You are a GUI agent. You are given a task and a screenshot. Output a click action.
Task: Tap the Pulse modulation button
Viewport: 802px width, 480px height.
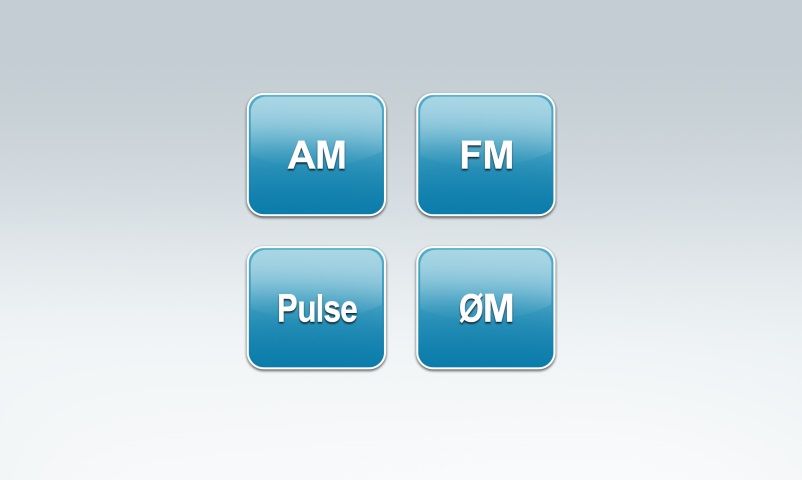[316, 308]
